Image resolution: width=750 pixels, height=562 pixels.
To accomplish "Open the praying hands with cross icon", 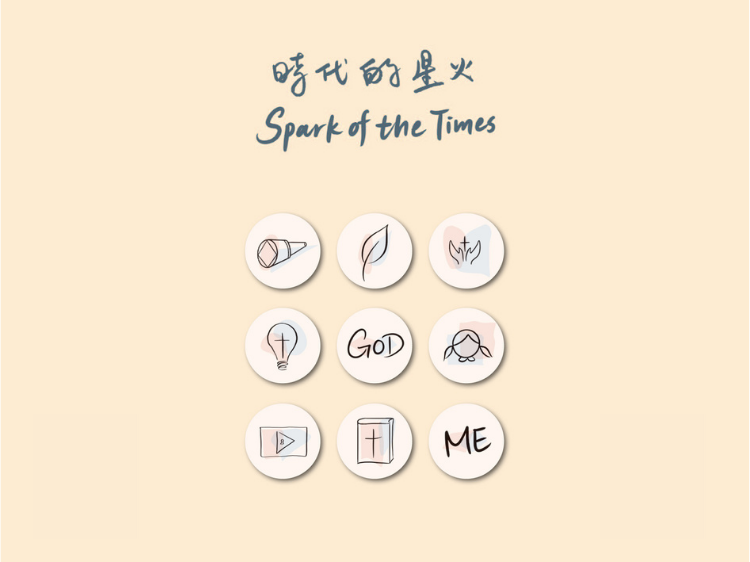I will point(466,251).
